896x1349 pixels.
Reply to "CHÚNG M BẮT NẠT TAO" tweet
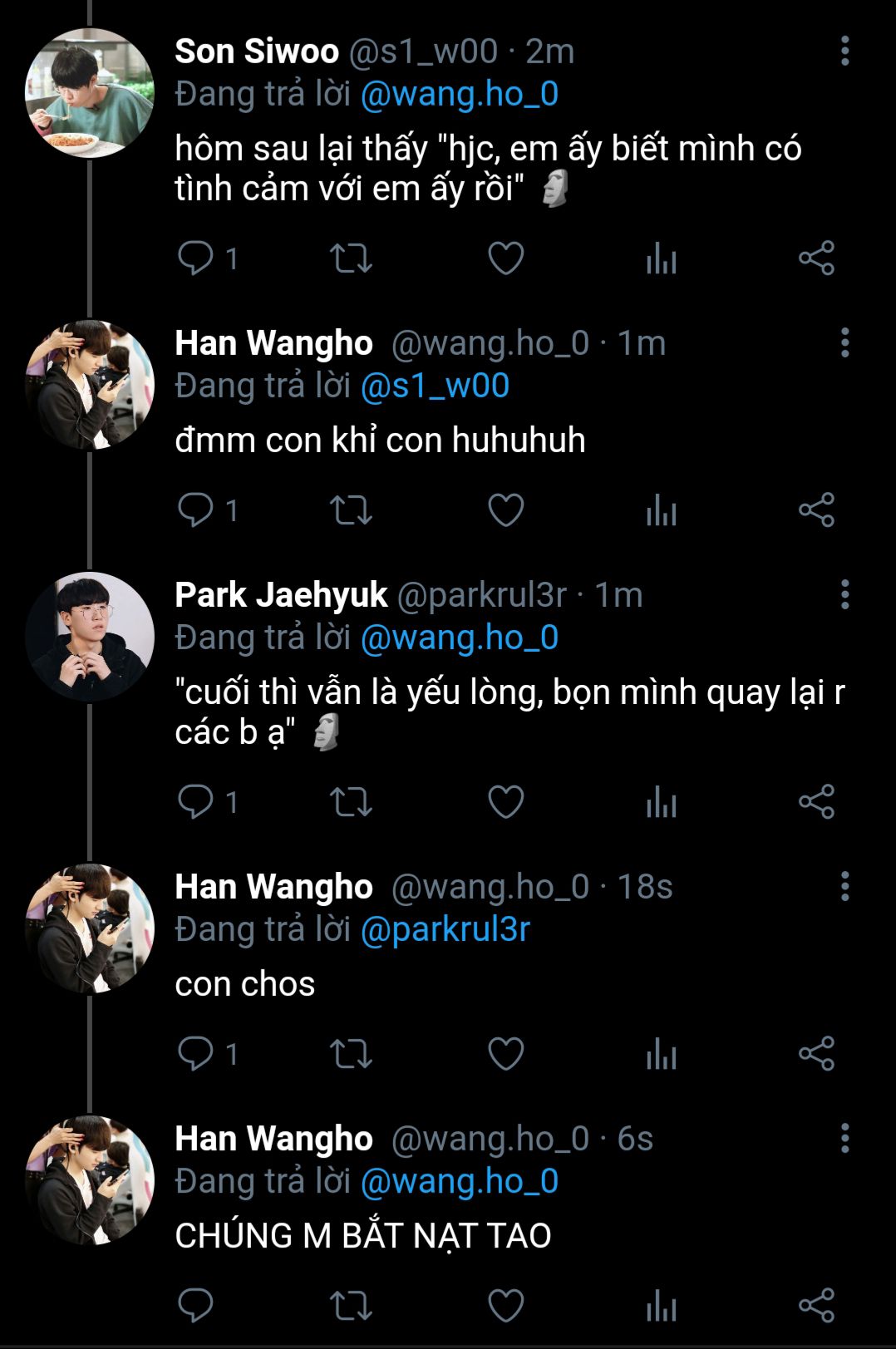coord(196,1305)
